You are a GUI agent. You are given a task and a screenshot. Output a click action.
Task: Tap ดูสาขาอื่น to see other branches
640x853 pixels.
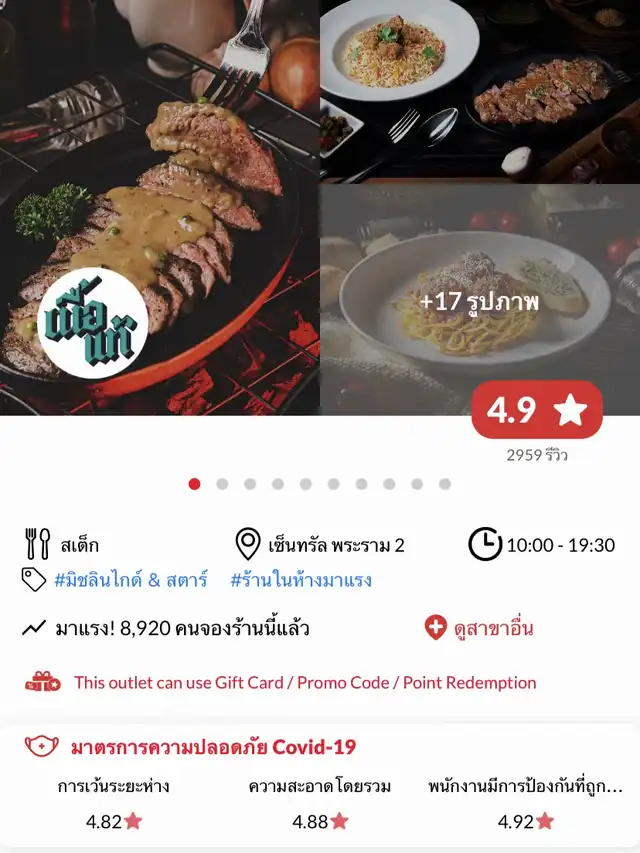[x=479, y=628]
